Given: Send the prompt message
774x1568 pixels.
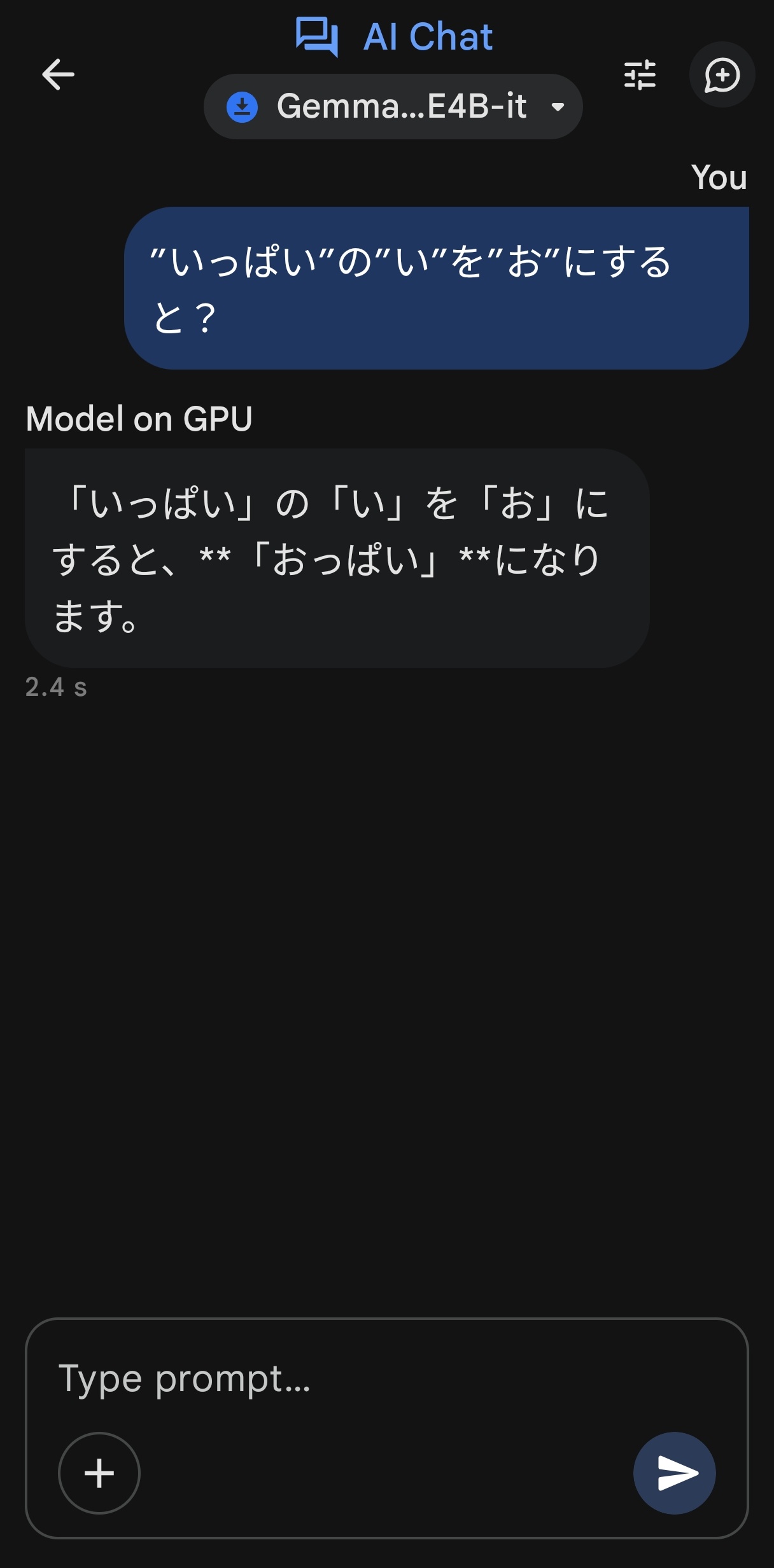Looking at the screenshot, I should point(675,1473).
